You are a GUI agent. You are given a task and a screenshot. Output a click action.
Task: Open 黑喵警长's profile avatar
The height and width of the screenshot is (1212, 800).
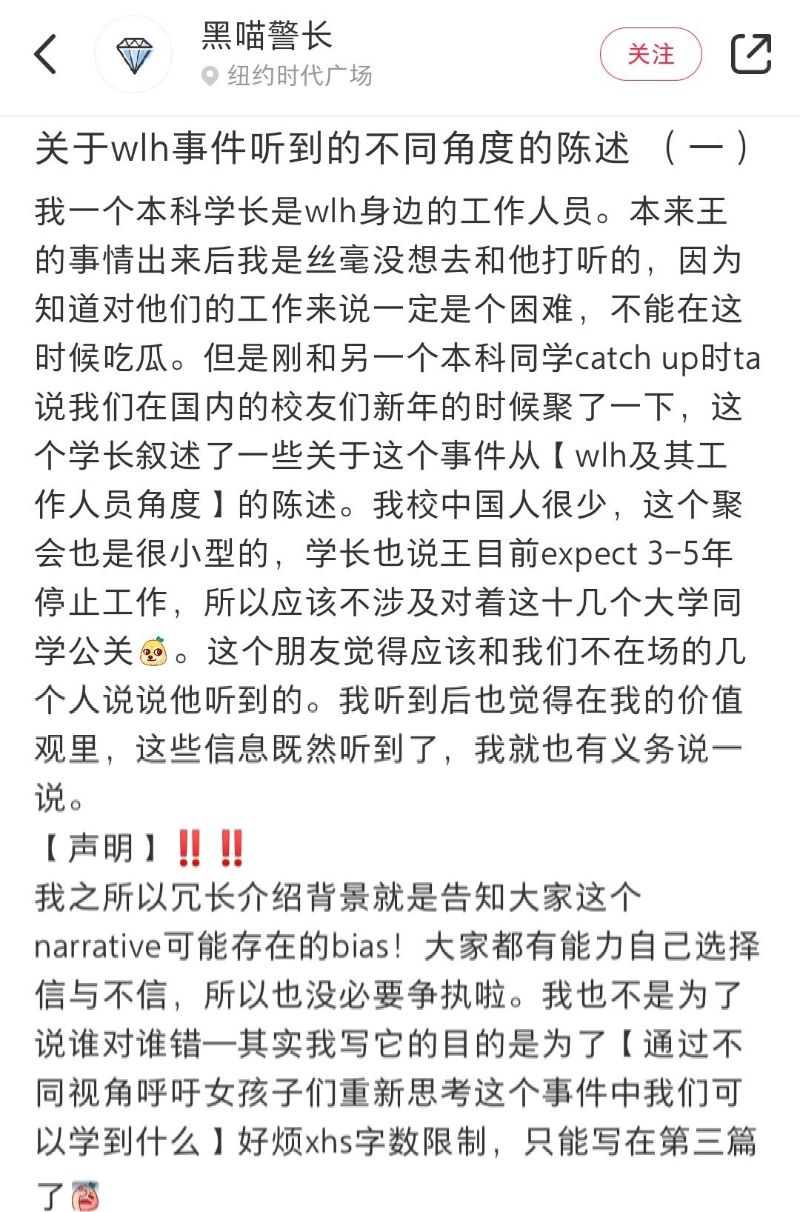133,55
